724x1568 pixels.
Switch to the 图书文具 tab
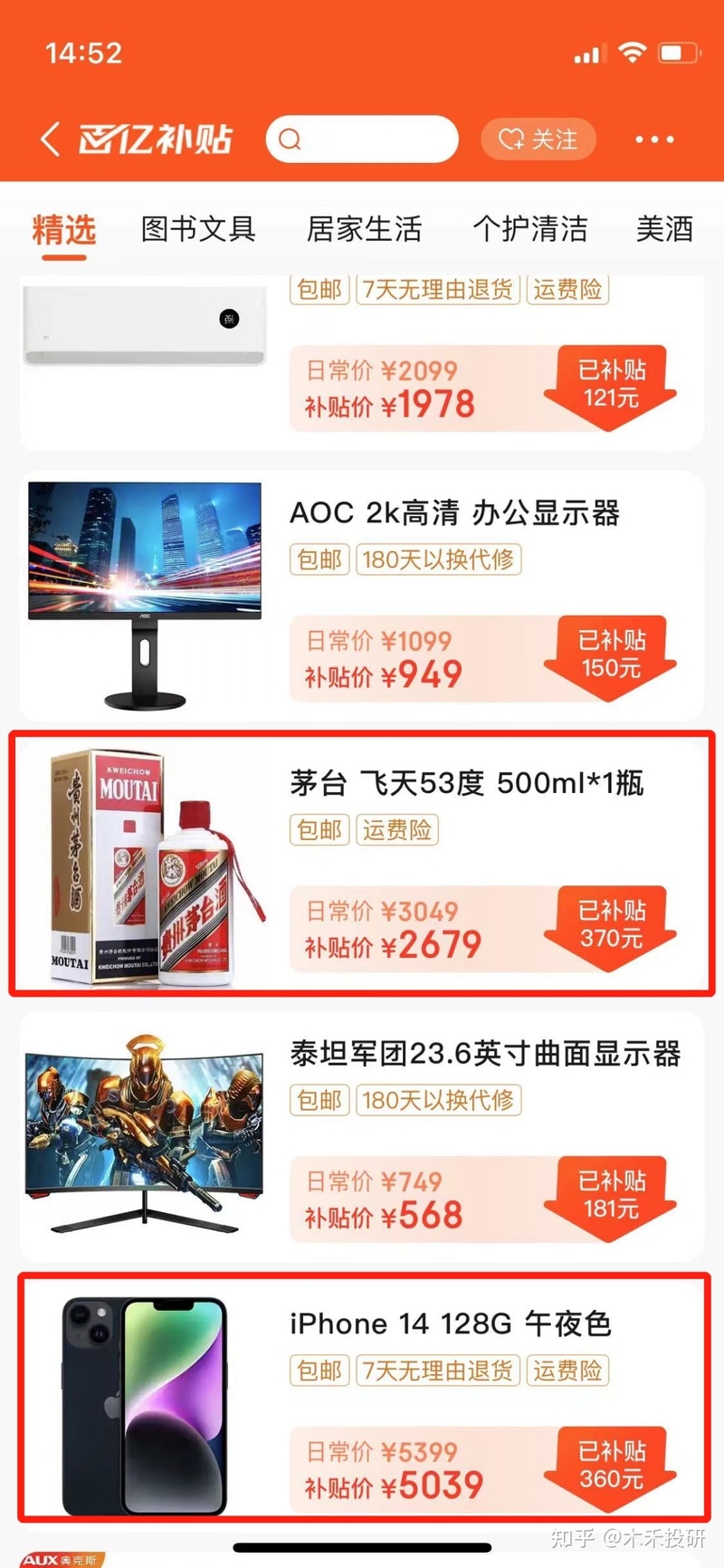(x=198, y=230)
